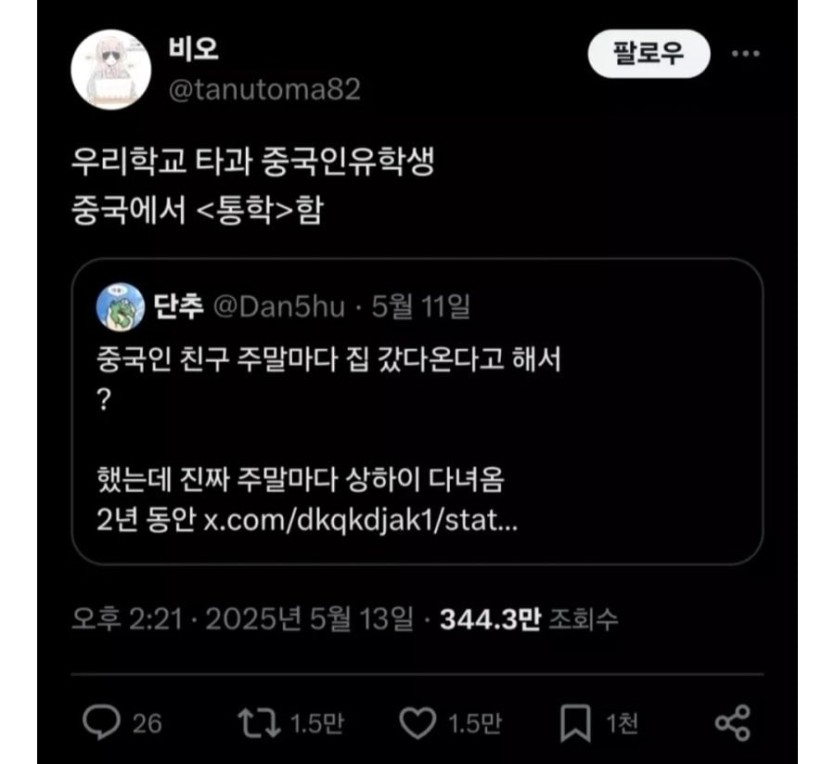This screenshot has width=835, height=764.
Task: Follow 비오 with the 팔로우 button
Action: coord(647,54)
